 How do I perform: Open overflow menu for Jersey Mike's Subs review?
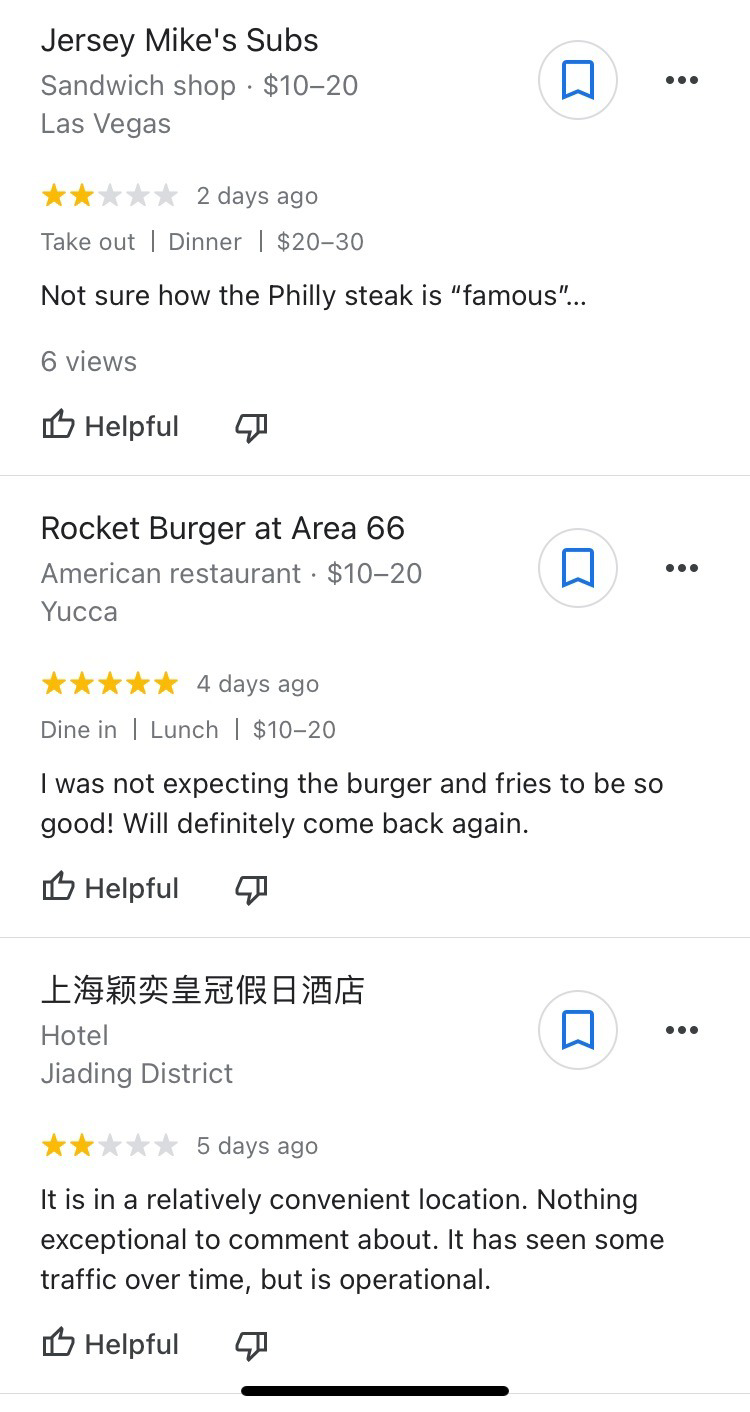[681, 80]
